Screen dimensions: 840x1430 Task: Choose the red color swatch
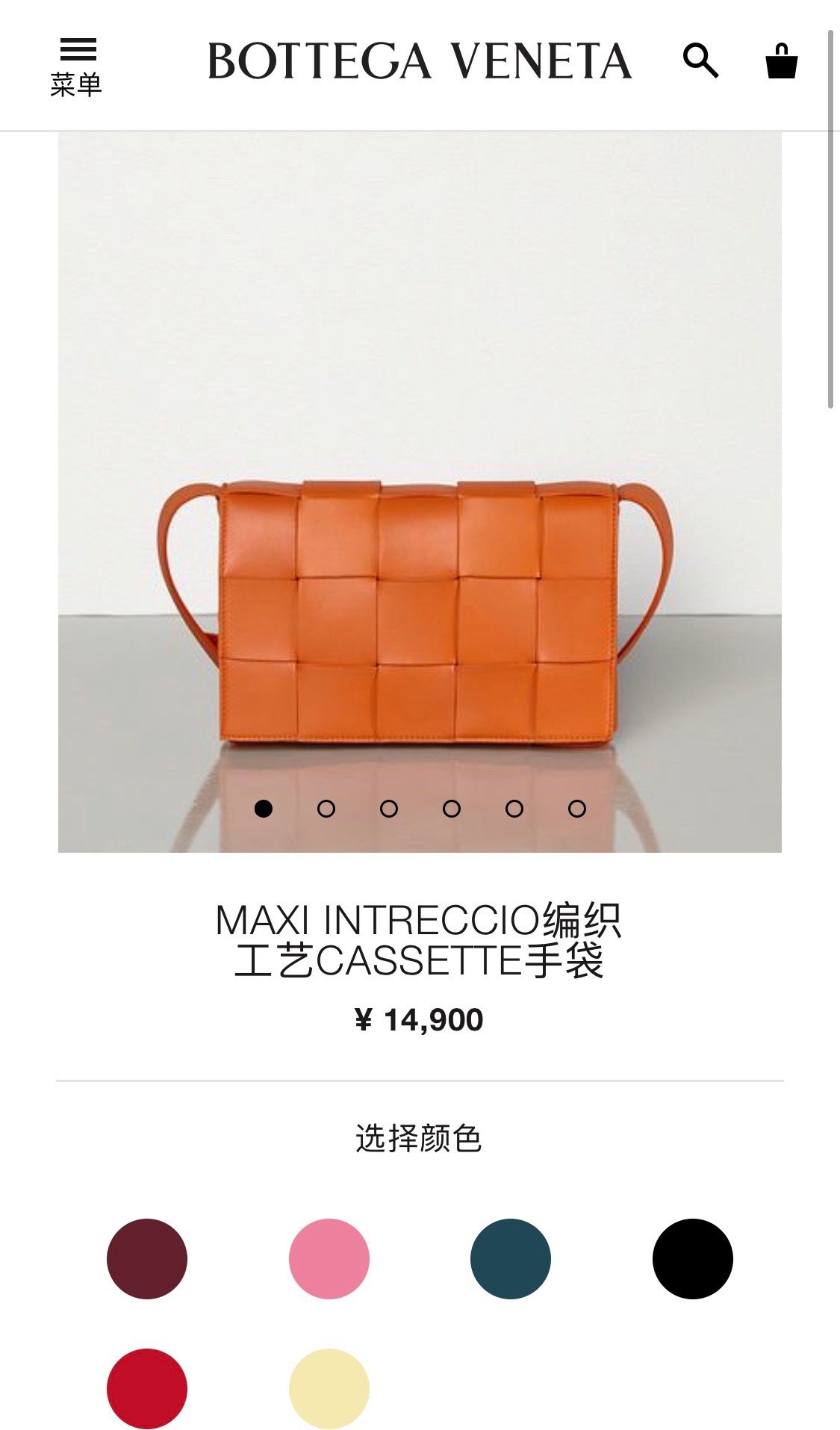click(147, 1388)
